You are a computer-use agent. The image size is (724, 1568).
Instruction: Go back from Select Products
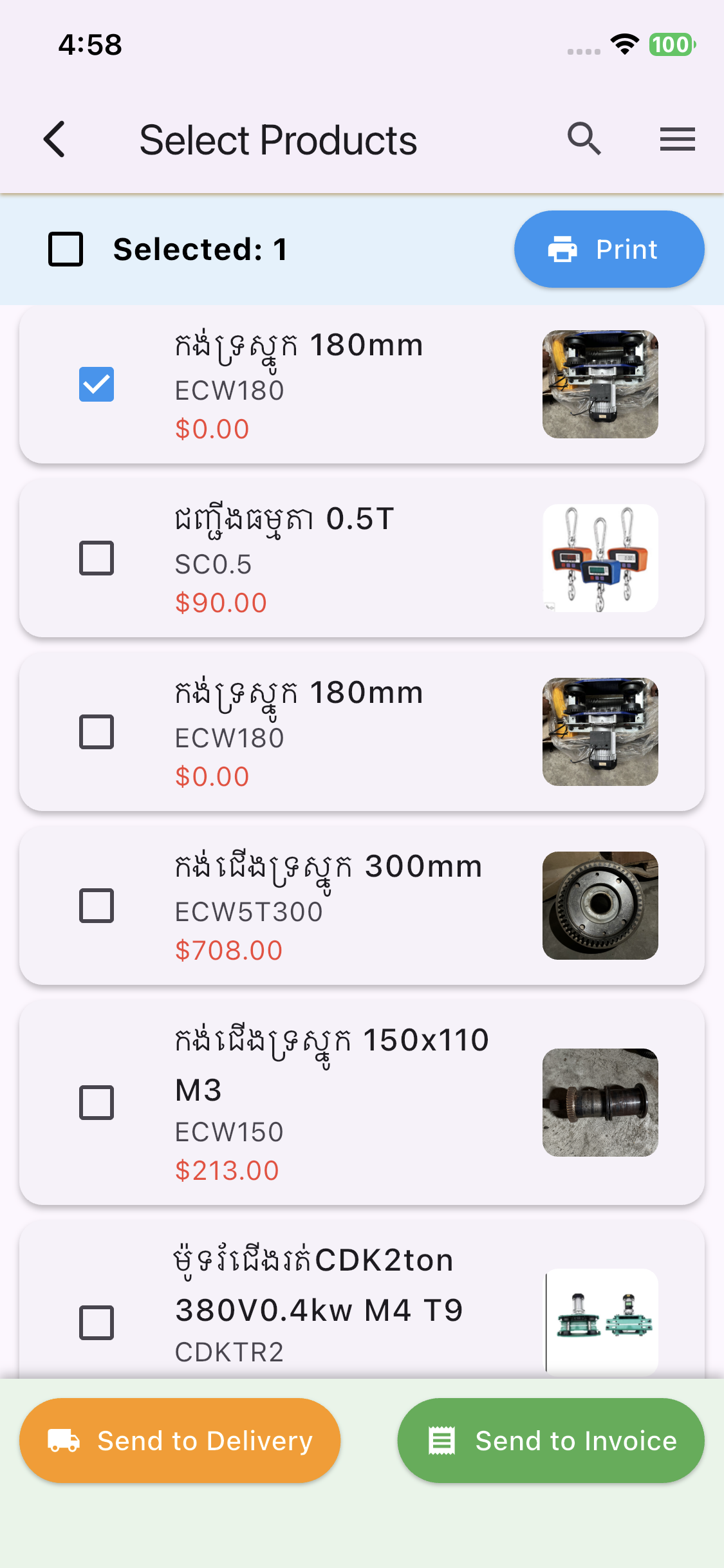[x=55, y=139]
